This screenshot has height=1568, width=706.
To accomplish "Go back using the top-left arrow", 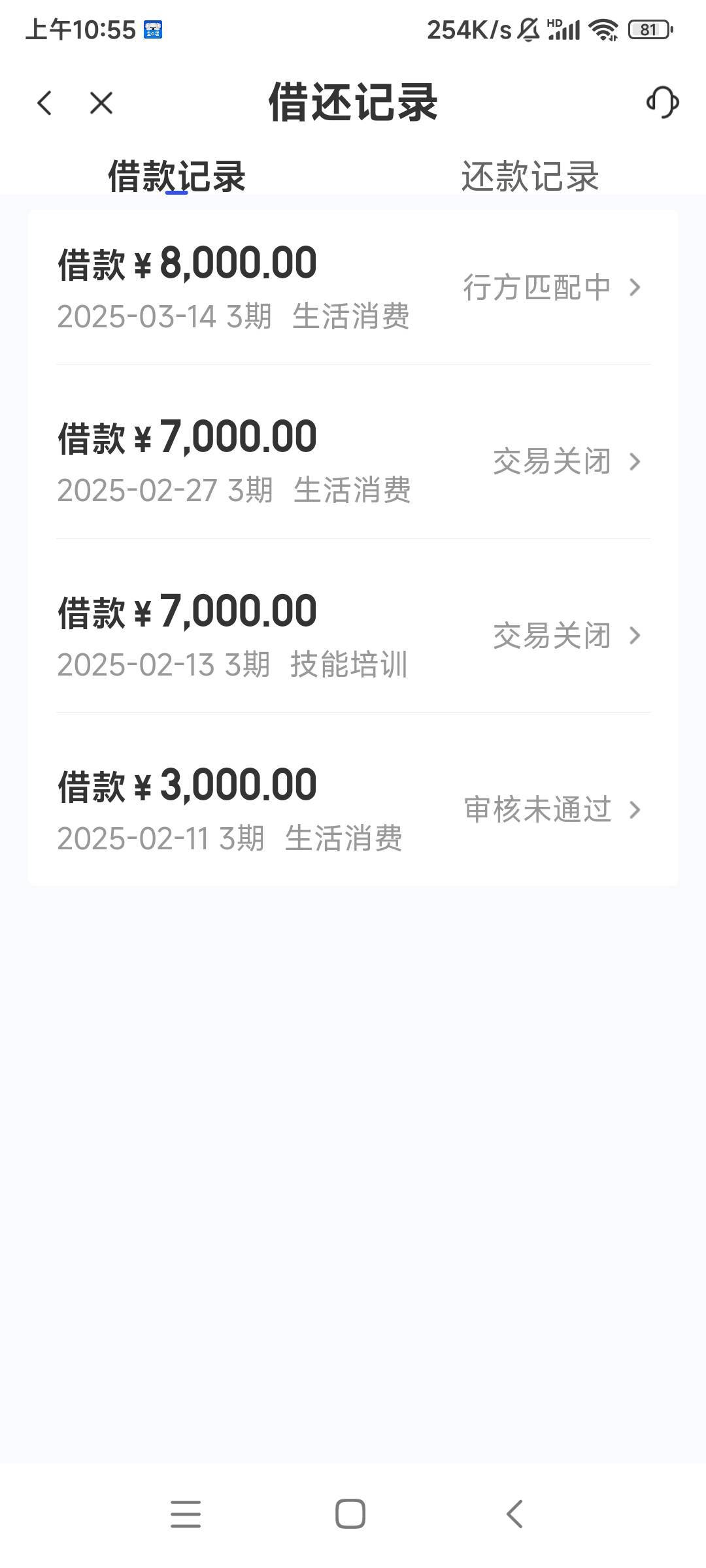I will pyautogui.click(x=44, y=103).
